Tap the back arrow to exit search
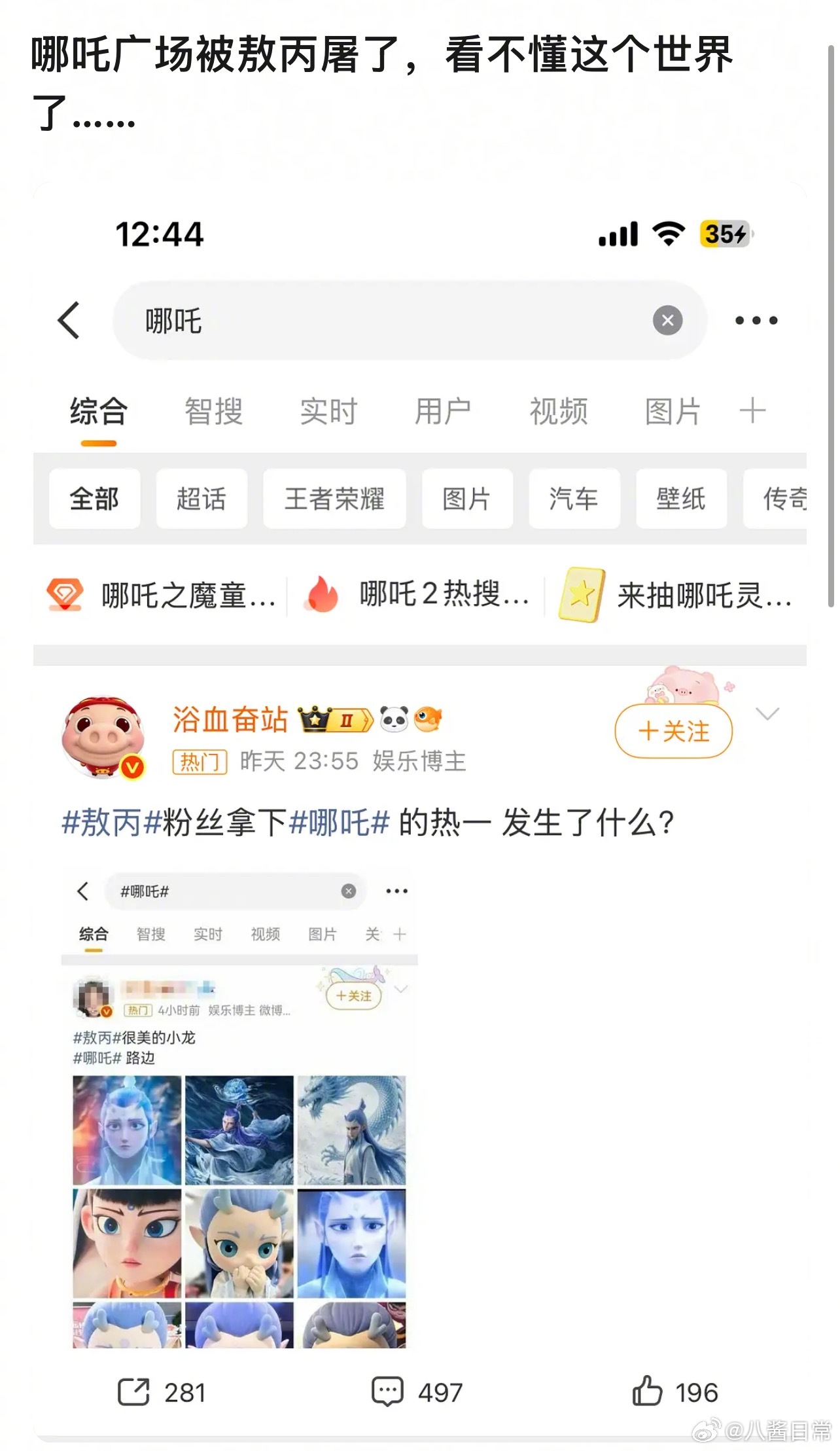 (x=70, y=320)
